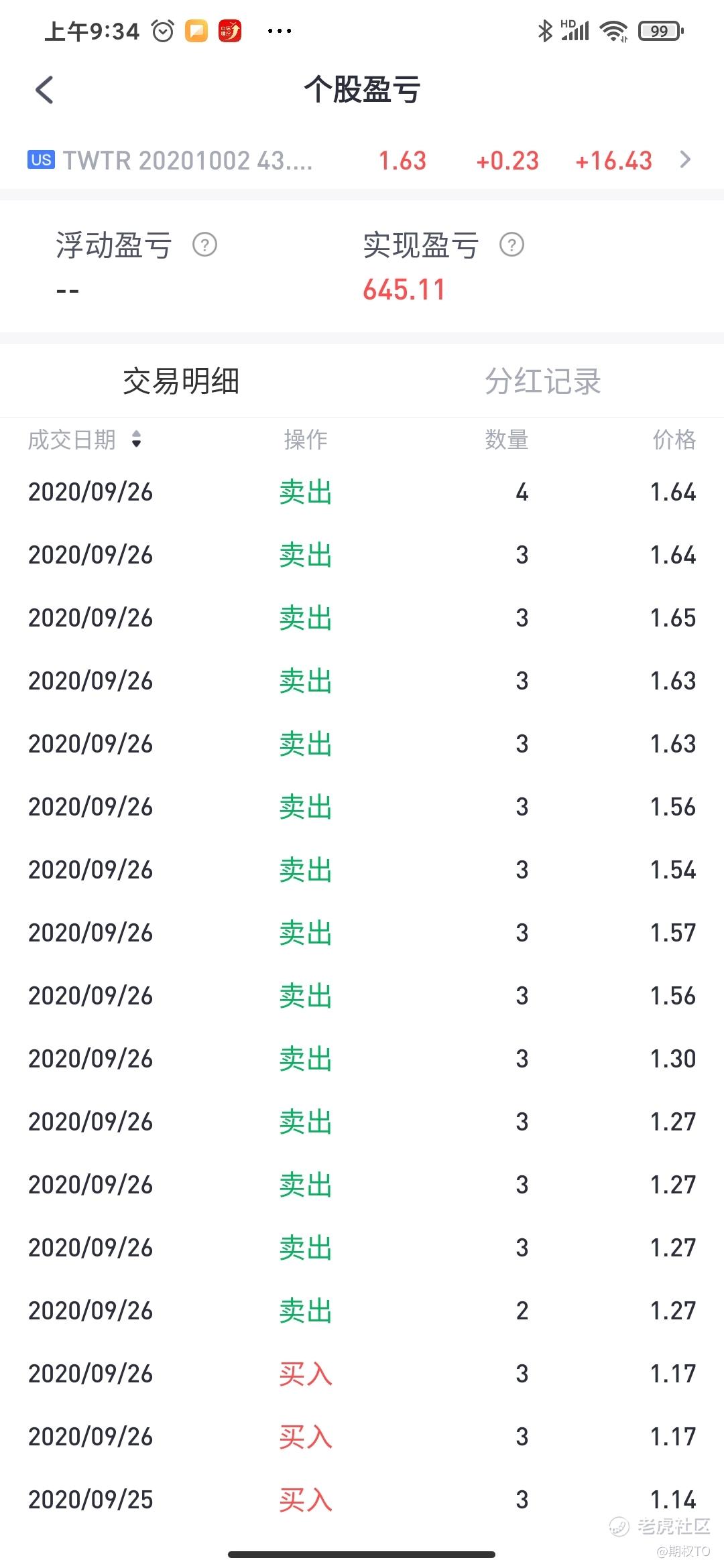Image resolution: width=724 pixels, height=1568 pixels.
Task: Switch to the 交易明细 tab
Action: 181,381
